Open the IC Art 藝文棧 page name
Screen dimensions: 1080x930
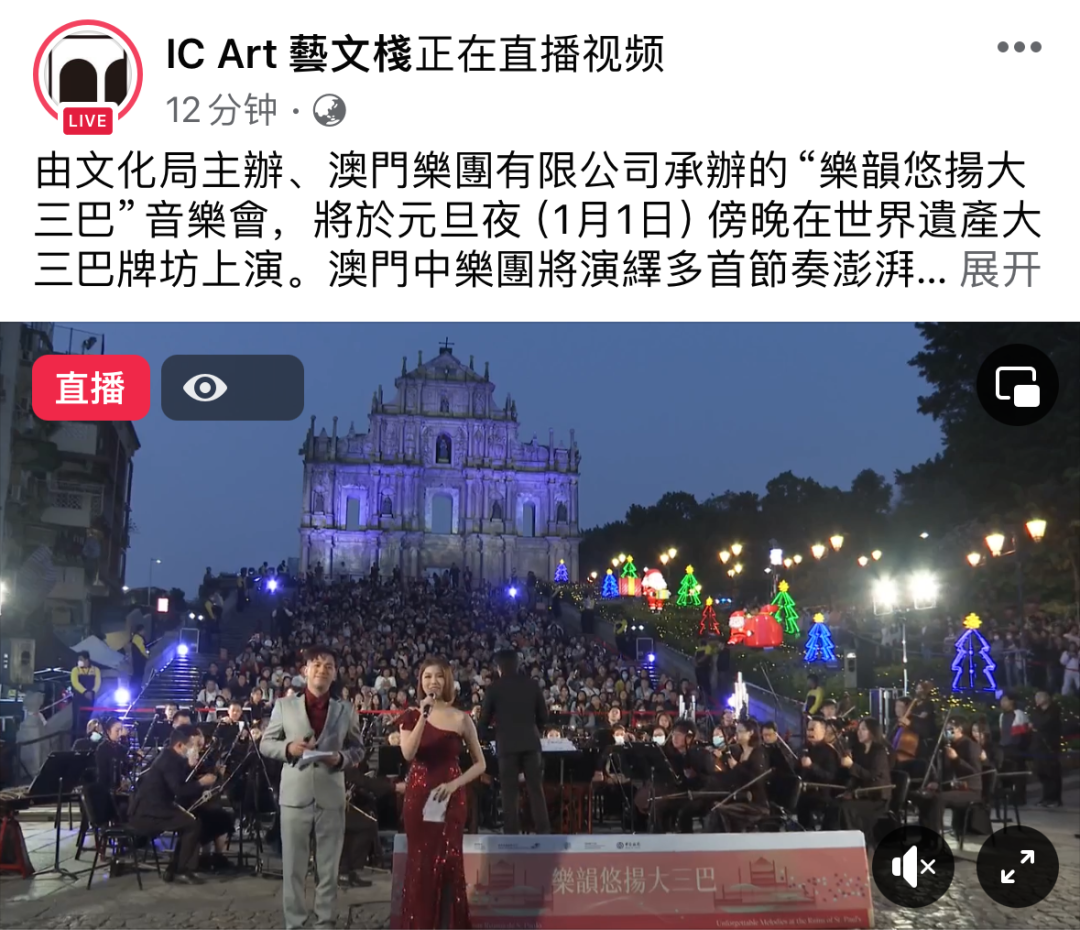288,53
